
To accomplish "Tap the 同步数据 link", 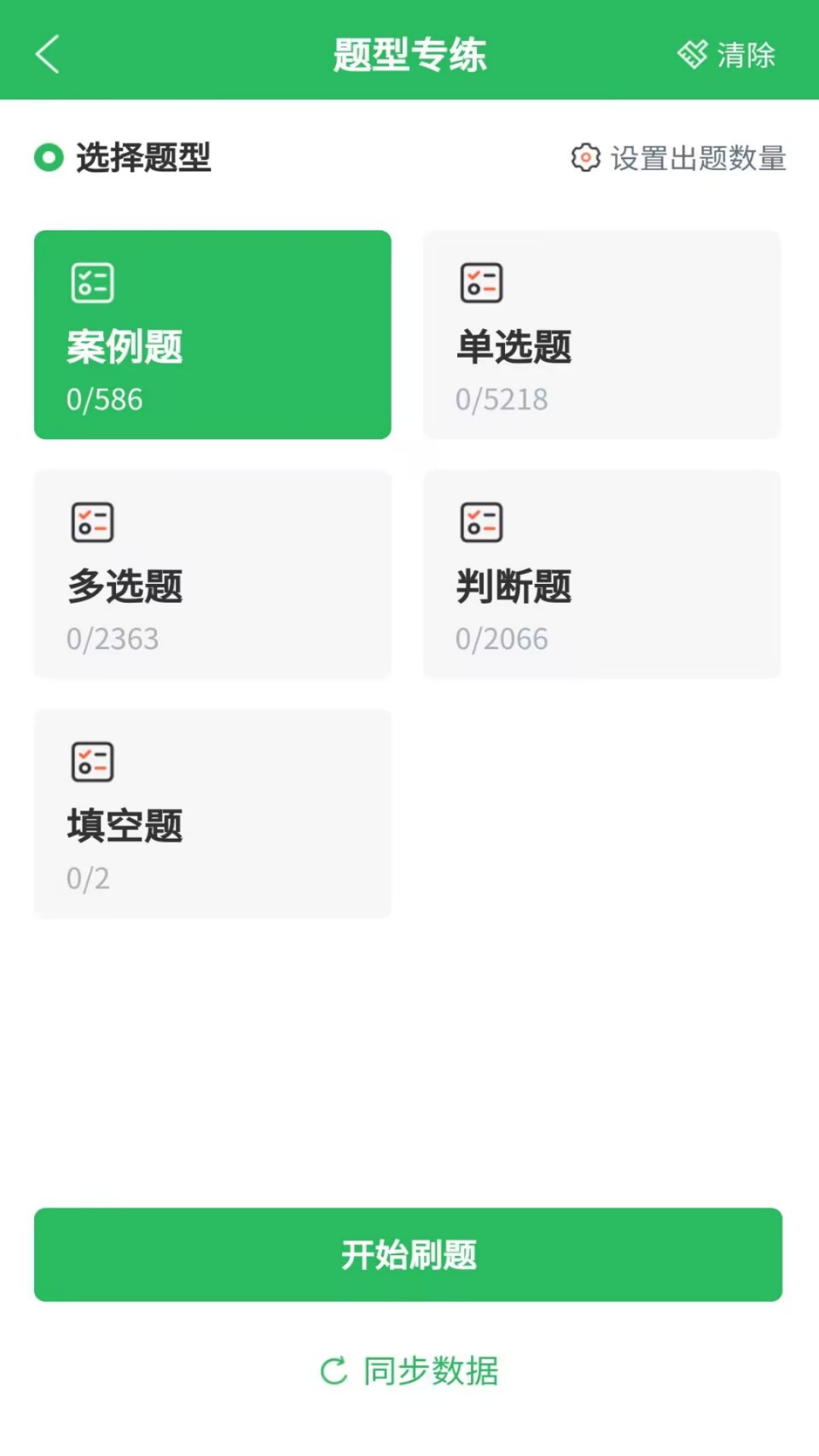I will coord(430,1370).
